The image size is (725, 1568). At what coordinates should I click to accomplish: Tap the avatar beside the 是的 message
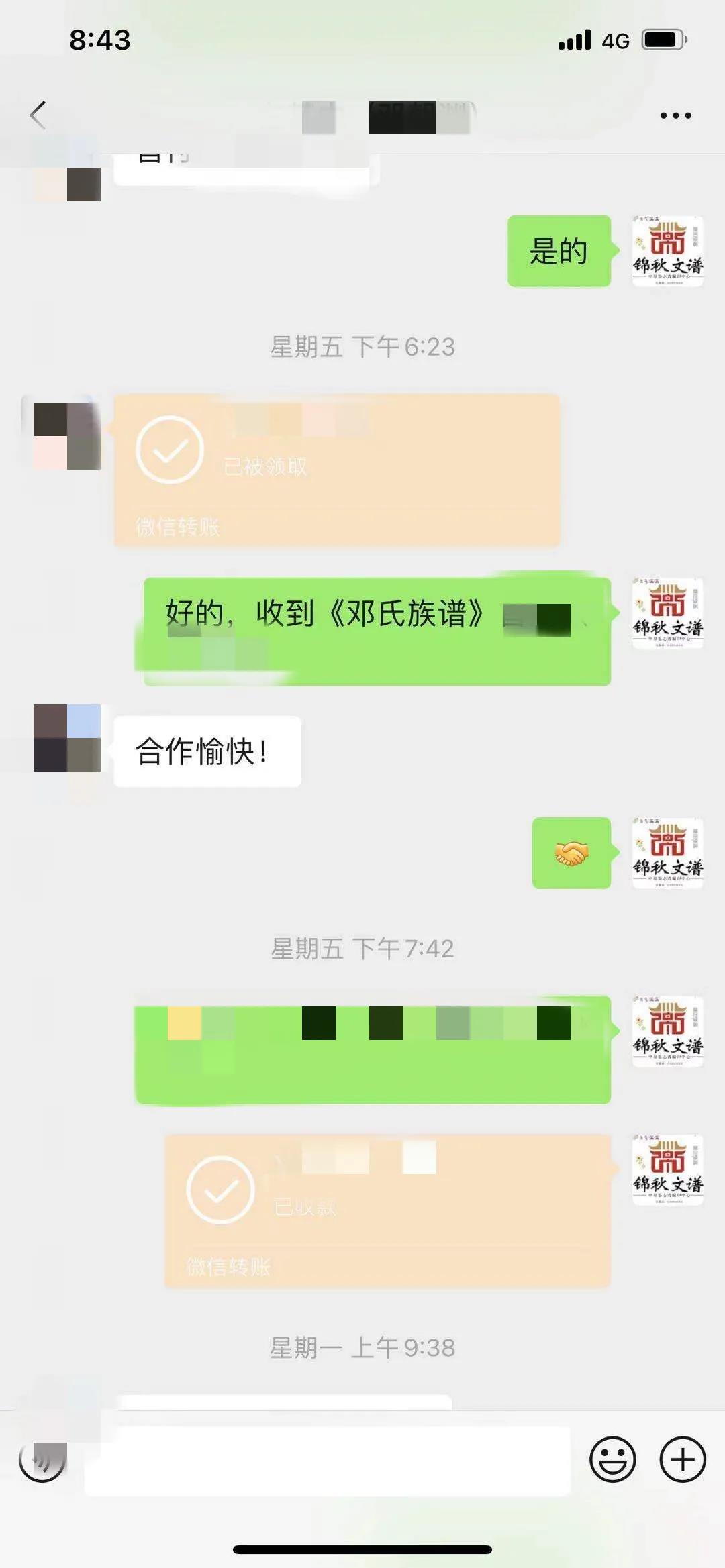click(667, 252)
